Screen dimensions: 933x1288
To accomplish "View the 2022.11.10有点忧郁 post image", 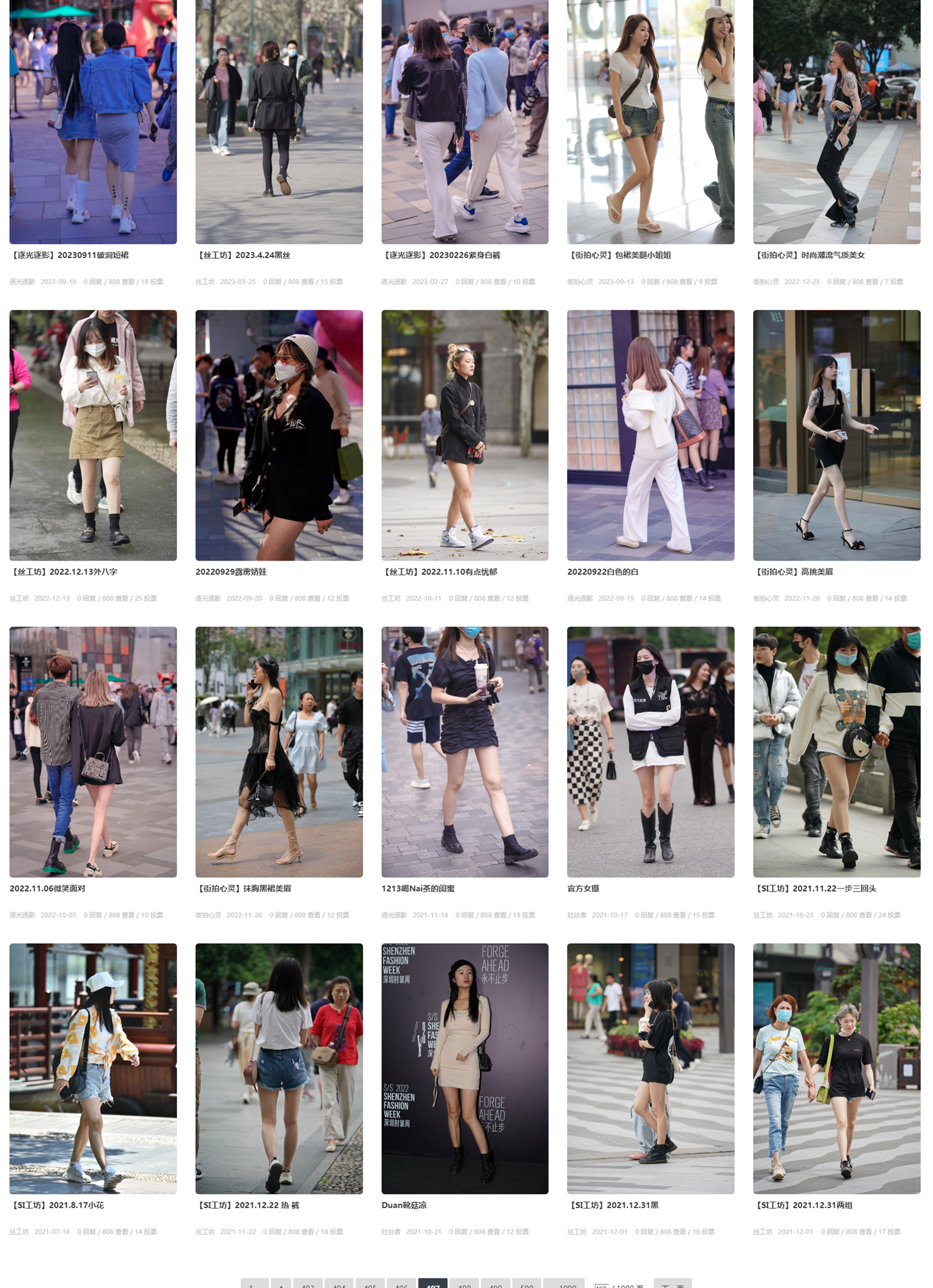I will pyautogui.click(x=464, y=435).
